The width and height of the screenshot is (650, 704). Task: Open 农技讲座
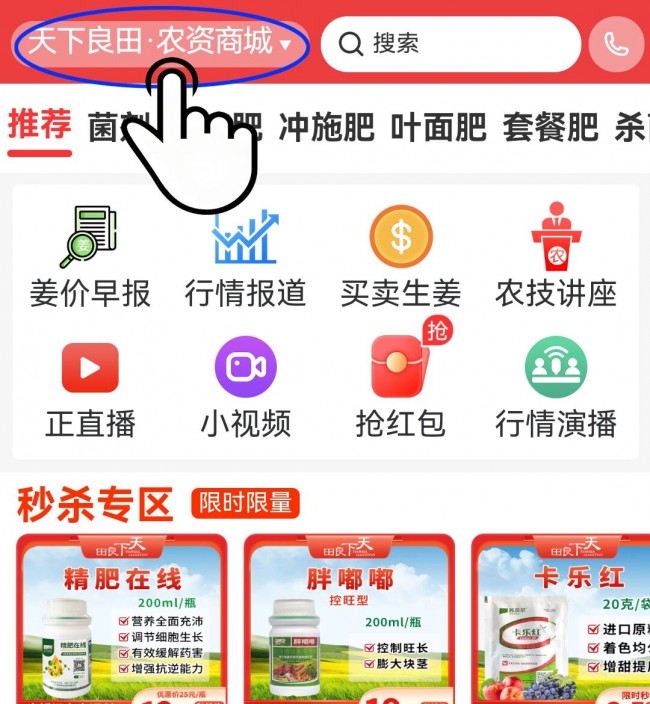[556, 256]
